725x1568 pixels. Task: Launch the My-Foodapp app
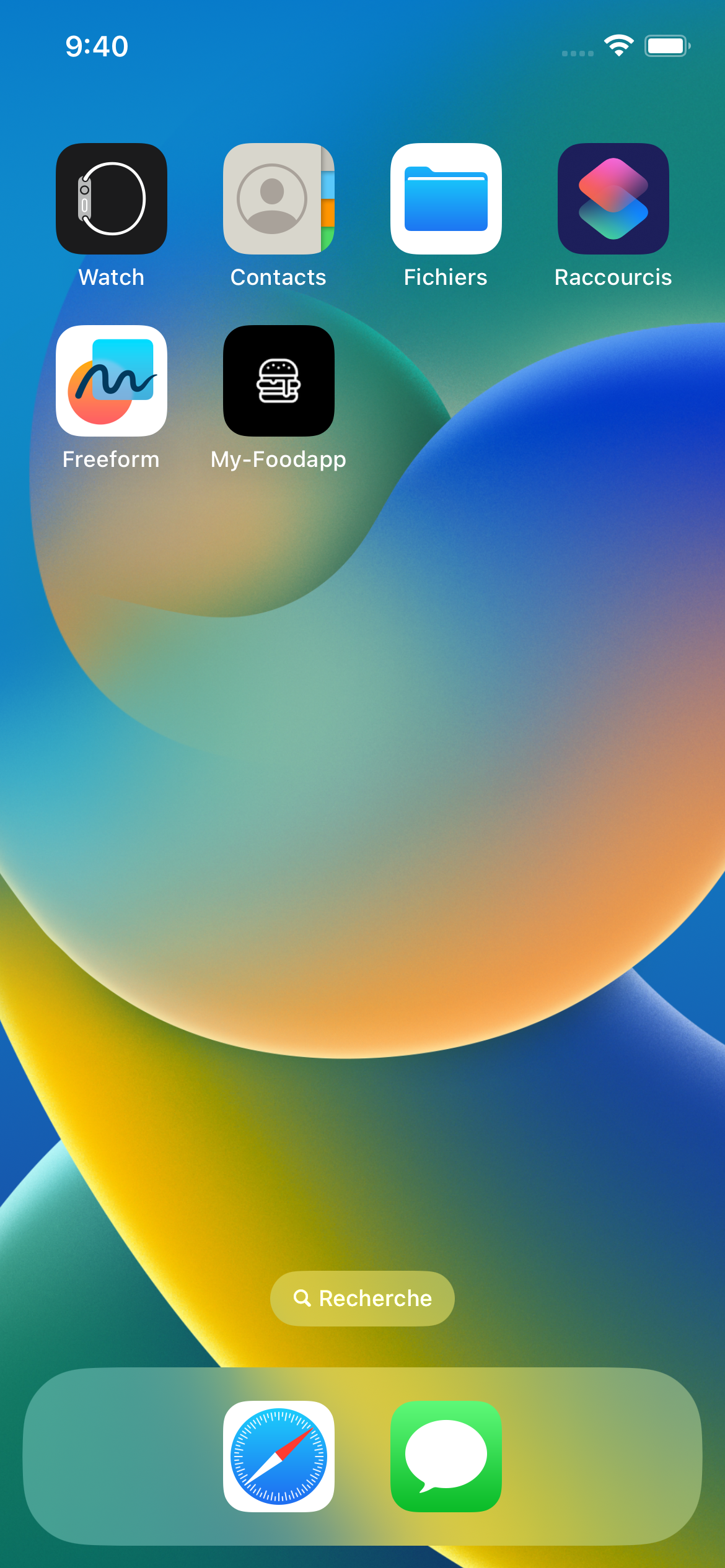pyautogui.click(x=279, y=381)
